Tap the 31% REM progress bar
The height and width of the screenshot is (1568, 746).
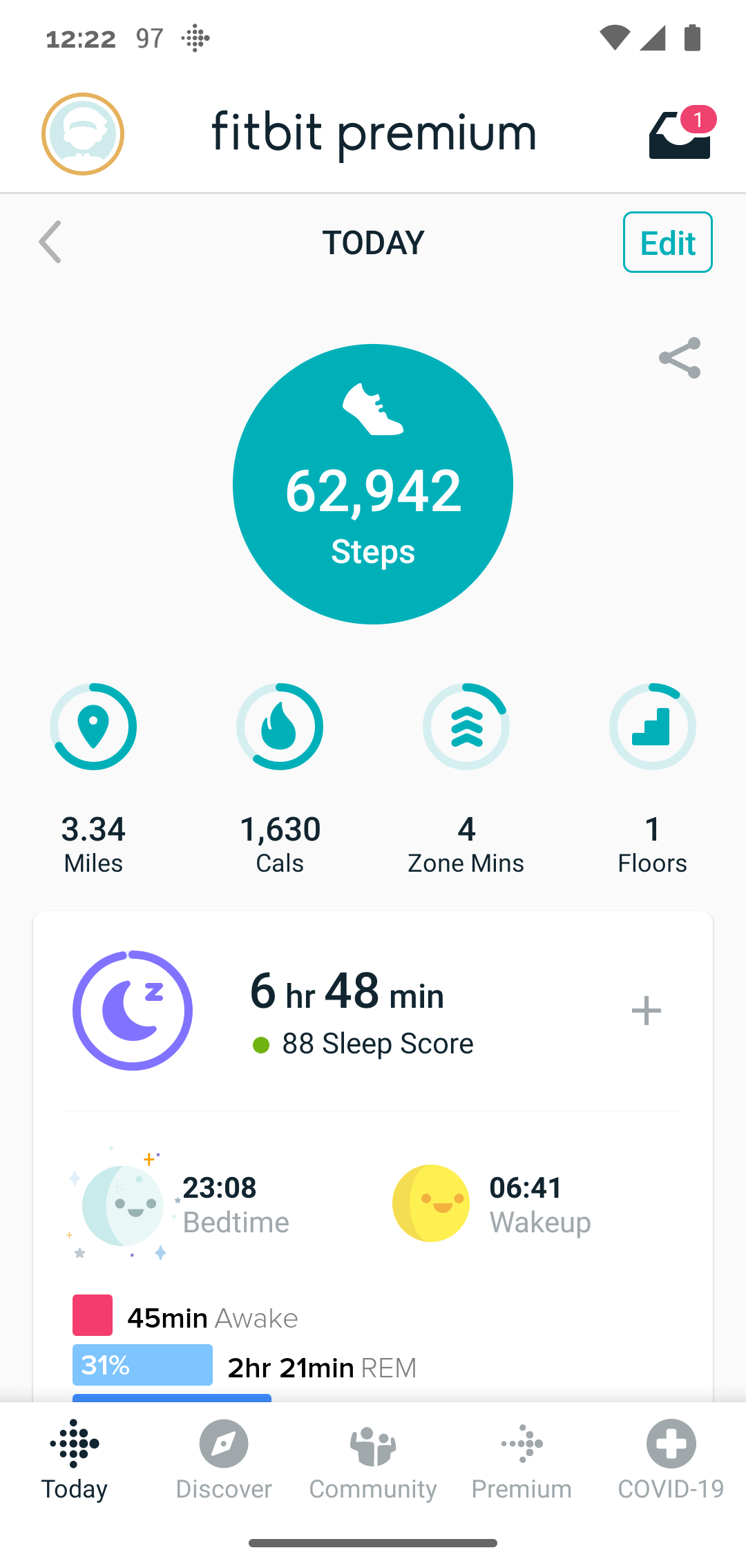pos(142,1366)
